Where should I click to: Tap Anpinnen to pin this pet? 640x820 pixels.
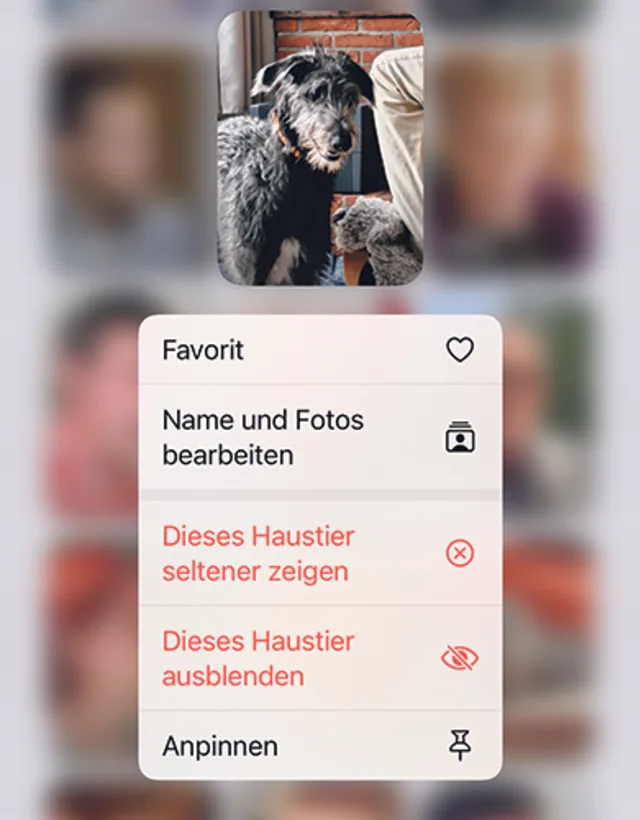[319, 746]
